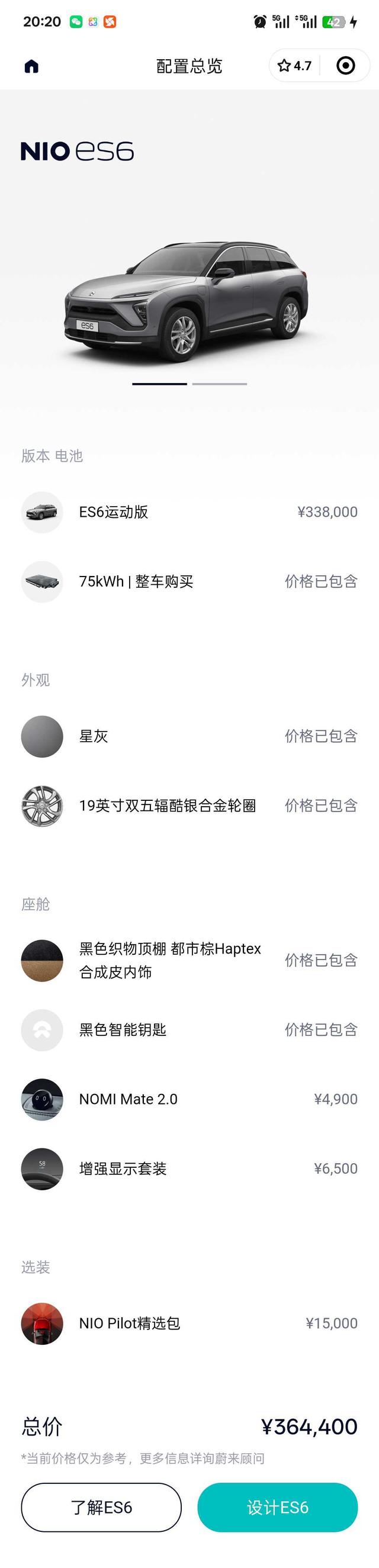Go to the mini program home page
The width and height of the screenshot is (379, 1568).
[x=32, y=66]
